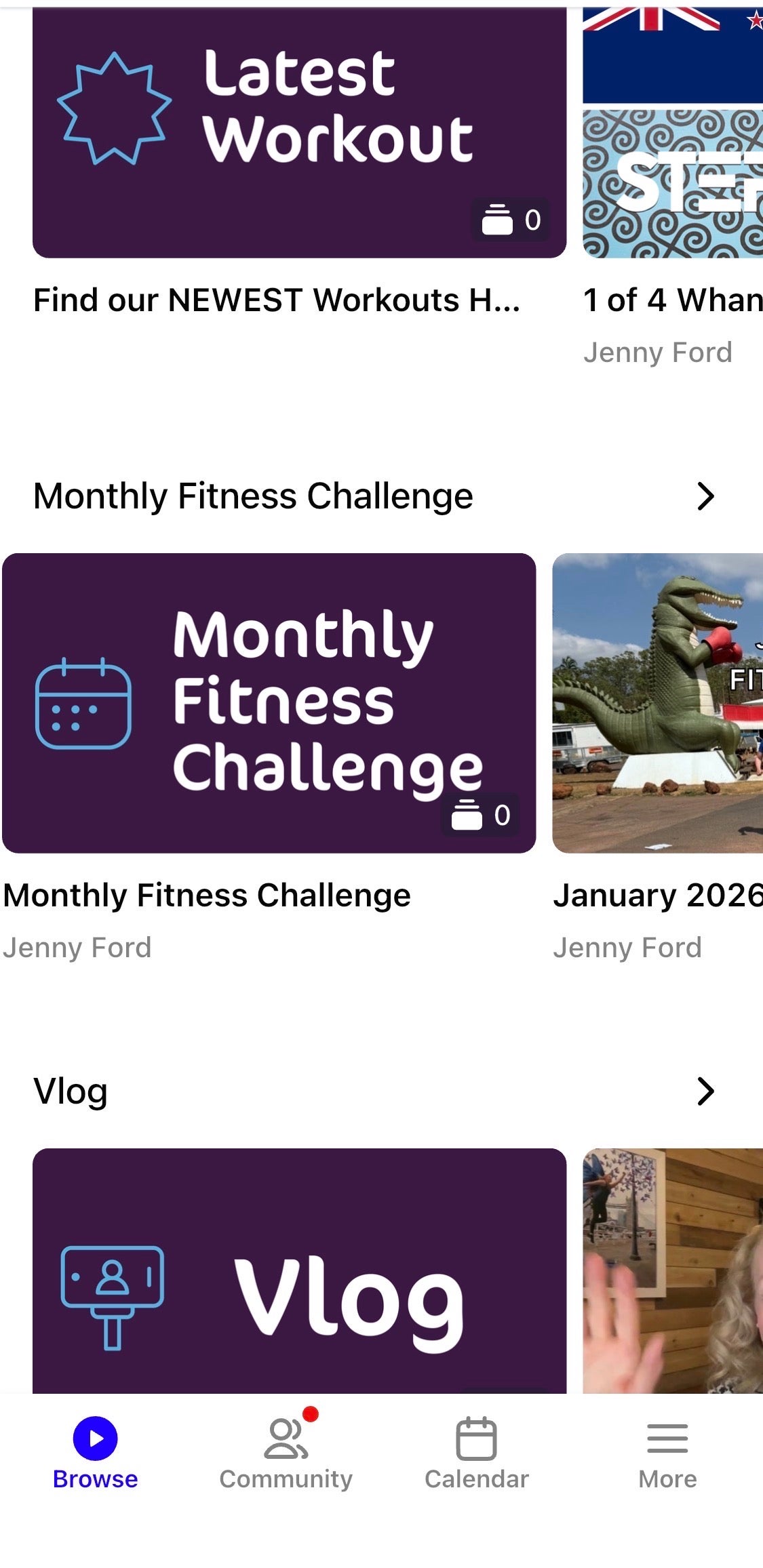Open the Latest Workout collection card
Image resolution: width=763 pixels, height=1568 pixels.
pos(299,133)
